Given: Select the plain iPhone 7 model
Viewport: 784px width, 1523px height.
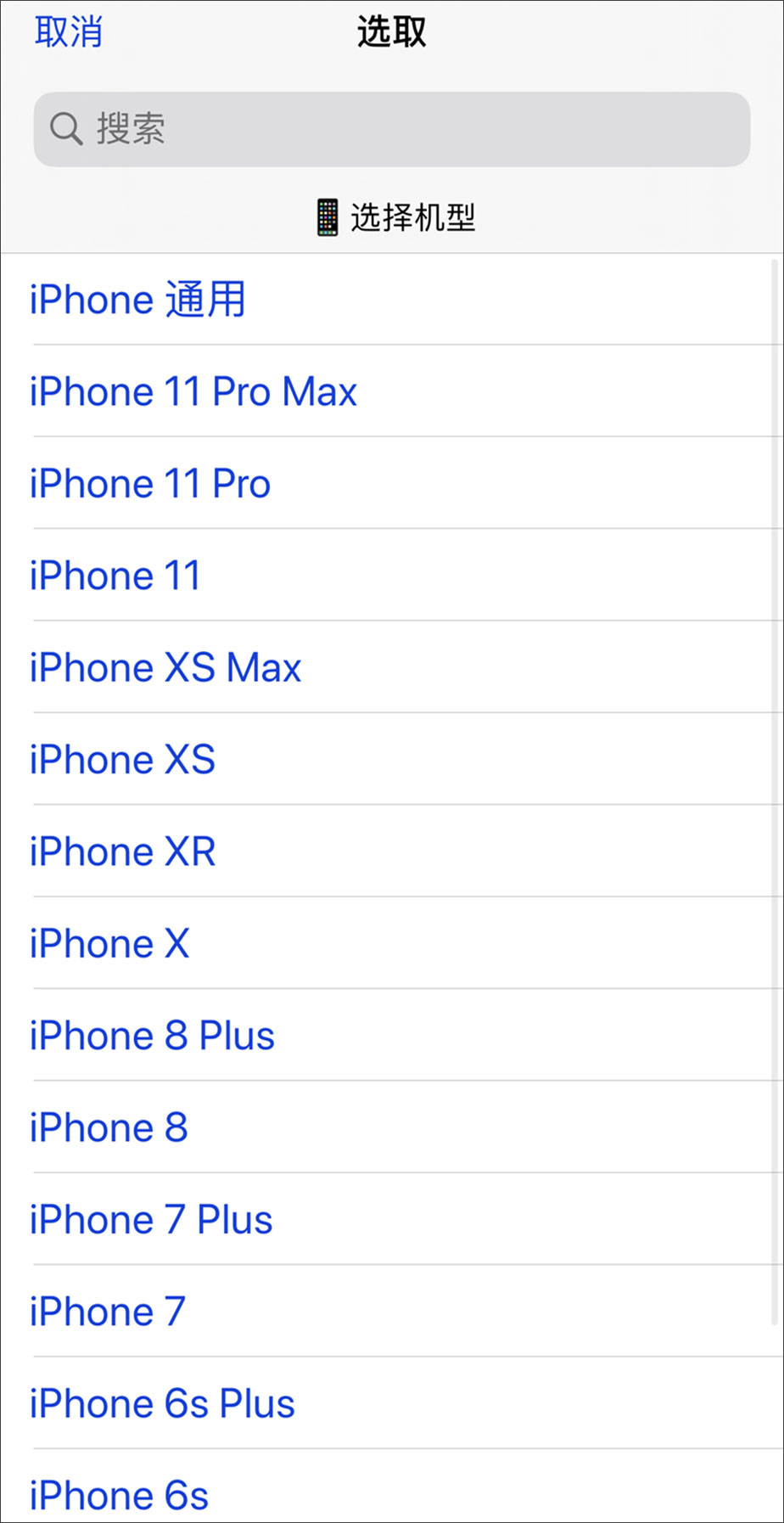Looking at the screenshot, I should 108,1312.
